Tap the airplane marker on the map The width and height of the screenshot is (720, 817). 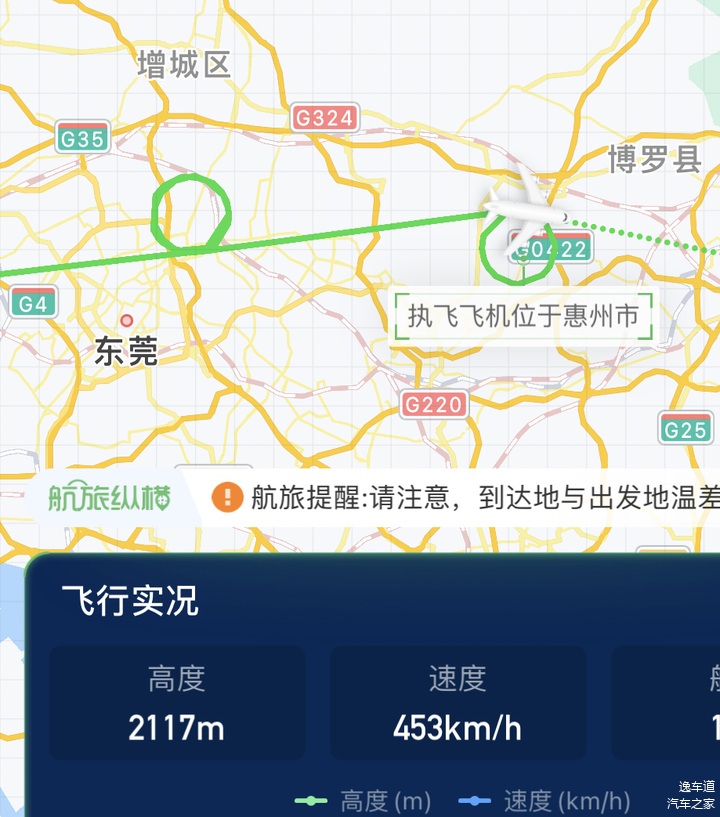[x=523, y=206]
